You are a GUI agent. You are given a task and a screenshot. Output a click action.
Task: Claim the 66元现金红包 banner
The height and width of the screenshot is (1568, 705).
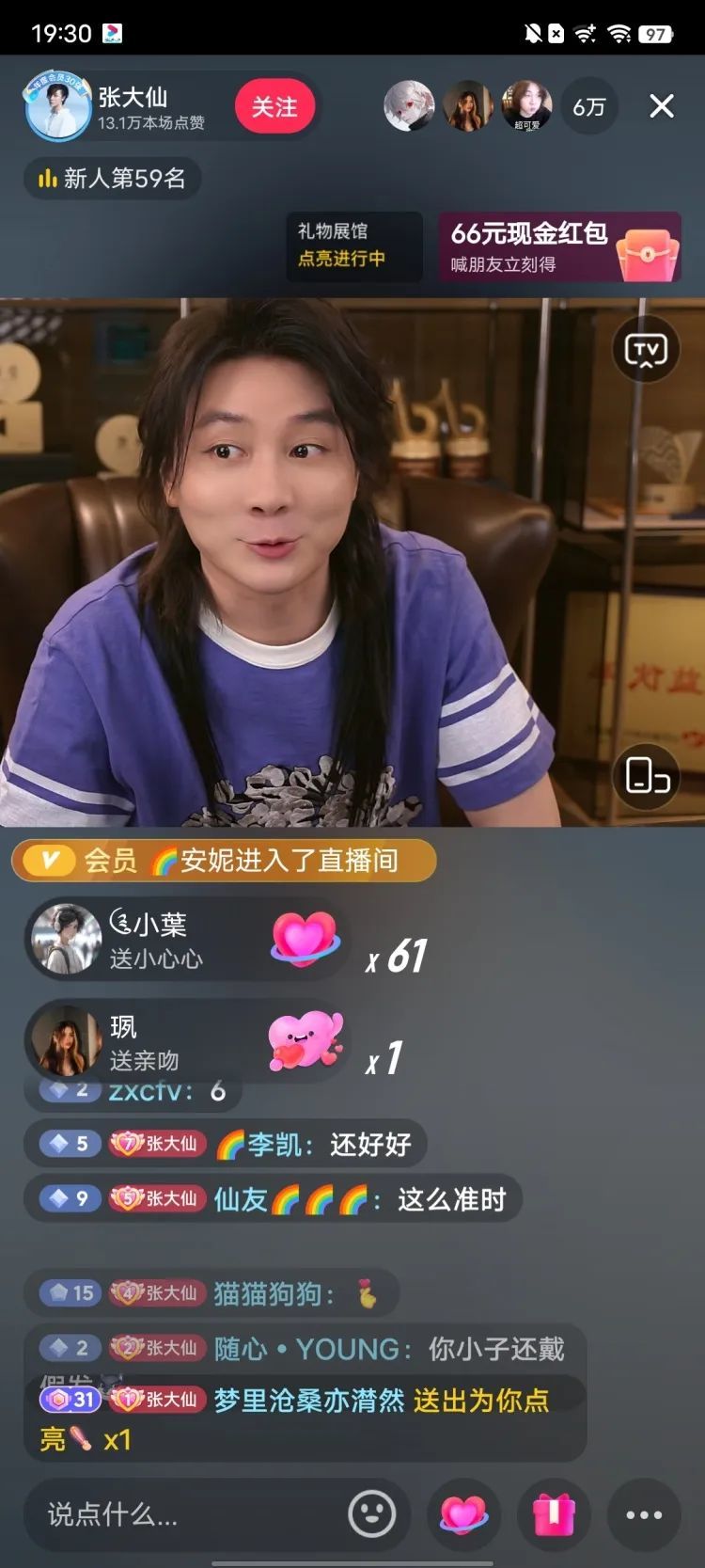click(559, 246)
